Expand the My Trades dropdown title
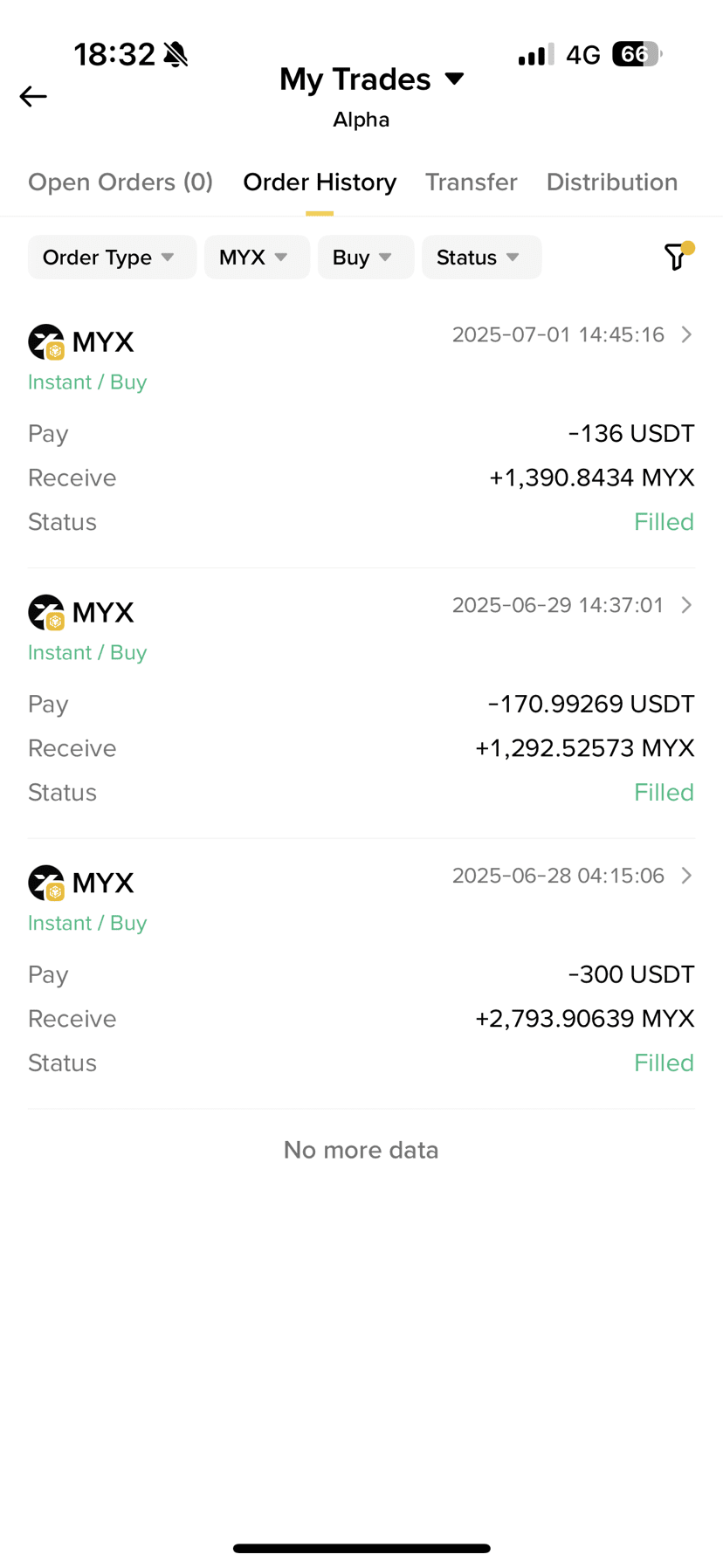723x1568 pixels. point(372,79)
